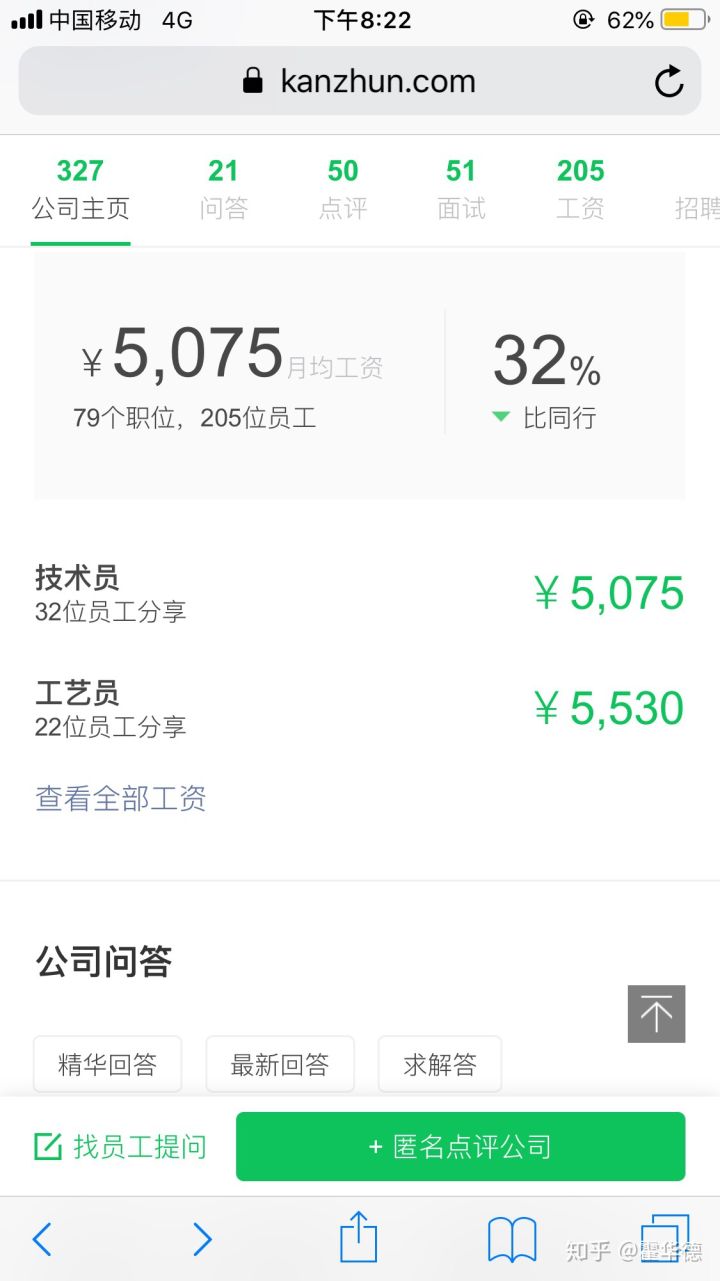Tap the 匿名点评公司 button
Screen dimensions: 720x1281
coord(460,1146)
